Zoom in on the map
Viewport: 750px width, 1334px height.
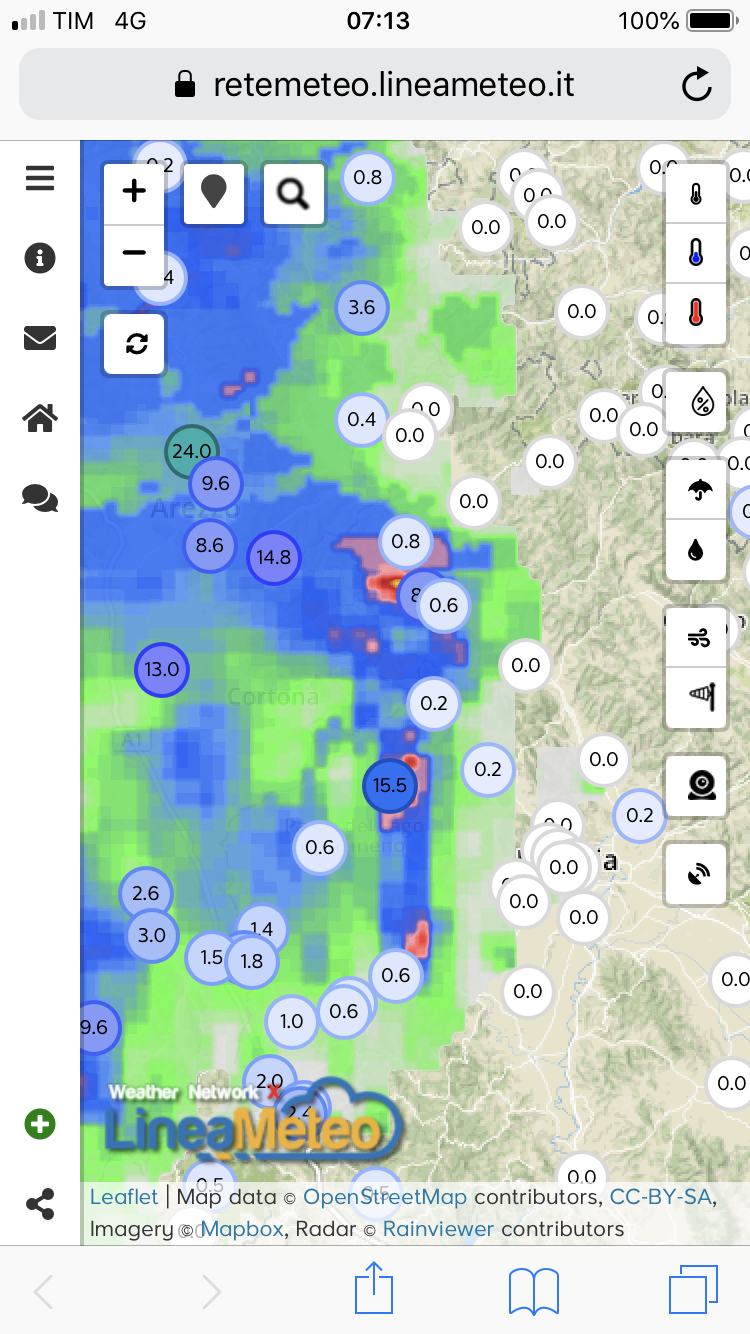134,191
